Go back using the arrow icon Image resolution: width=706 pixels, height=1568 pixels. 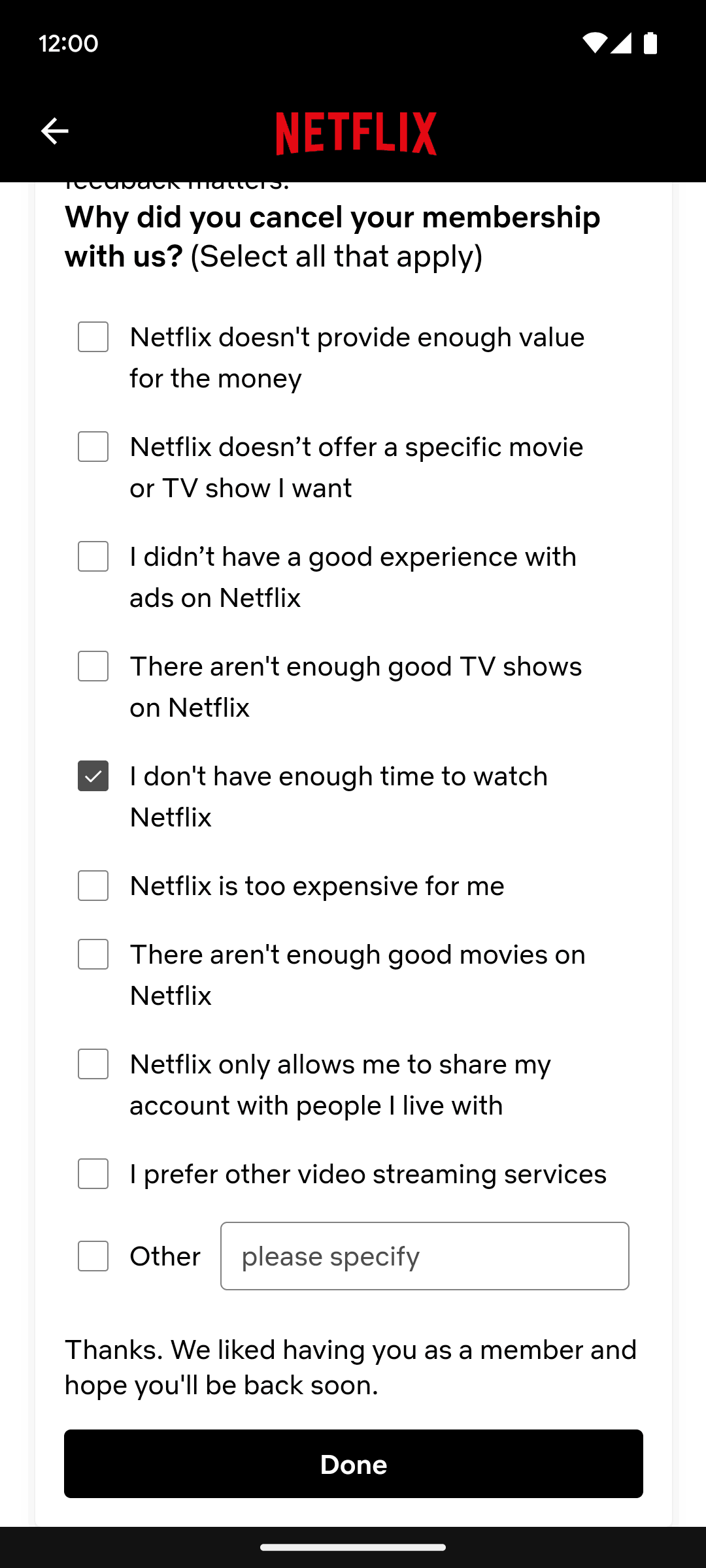point(54,131)
